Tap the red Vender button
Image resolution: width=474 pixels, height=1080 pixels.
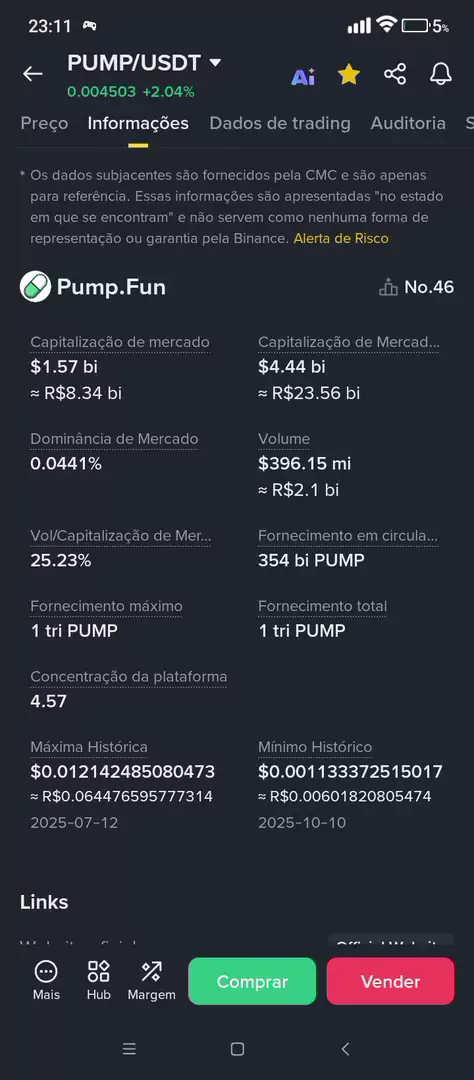click(x=391, y=982)
